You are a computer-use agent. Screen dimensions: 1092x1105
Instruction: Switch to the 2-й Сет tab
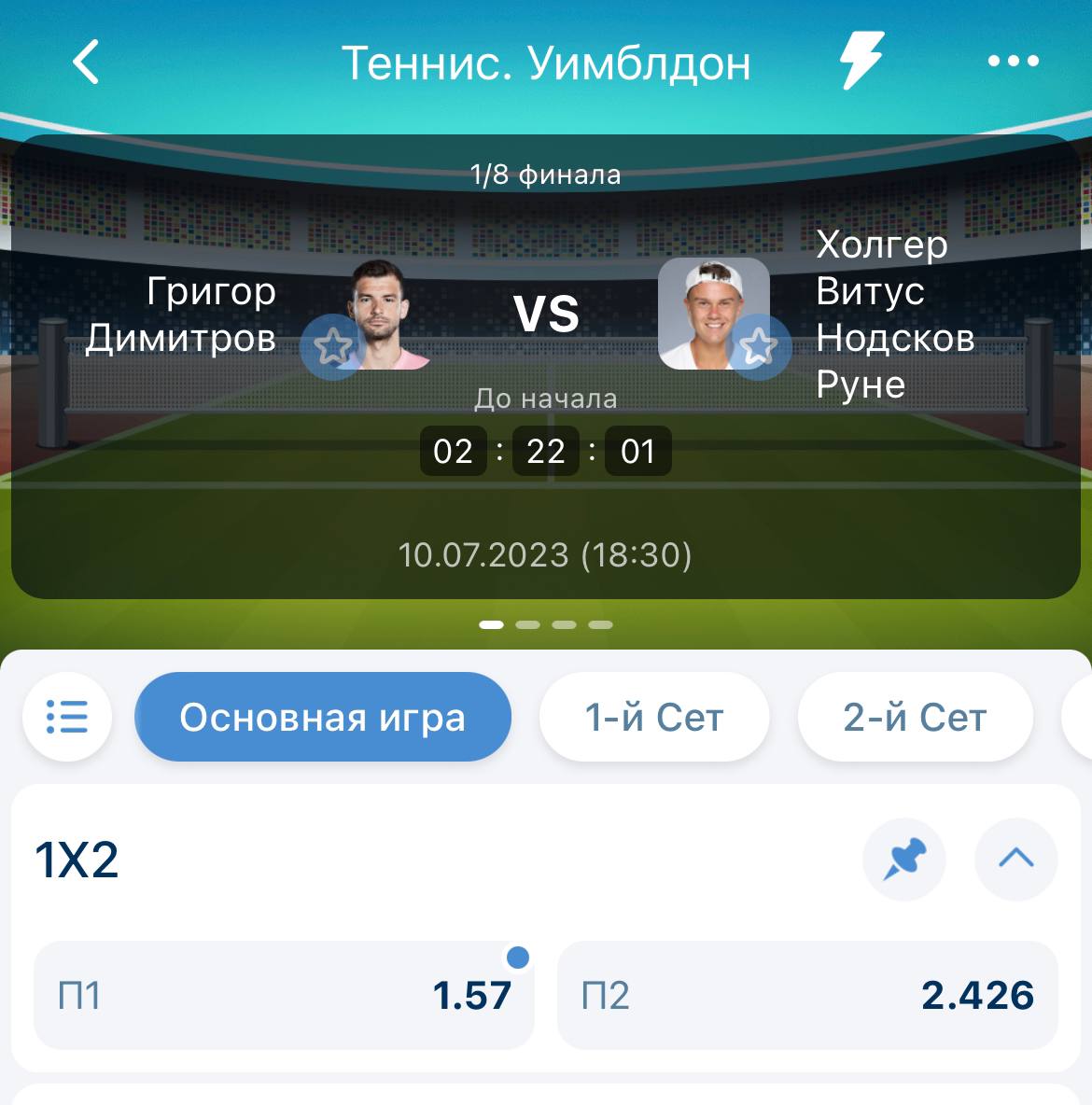coord(915,718)
